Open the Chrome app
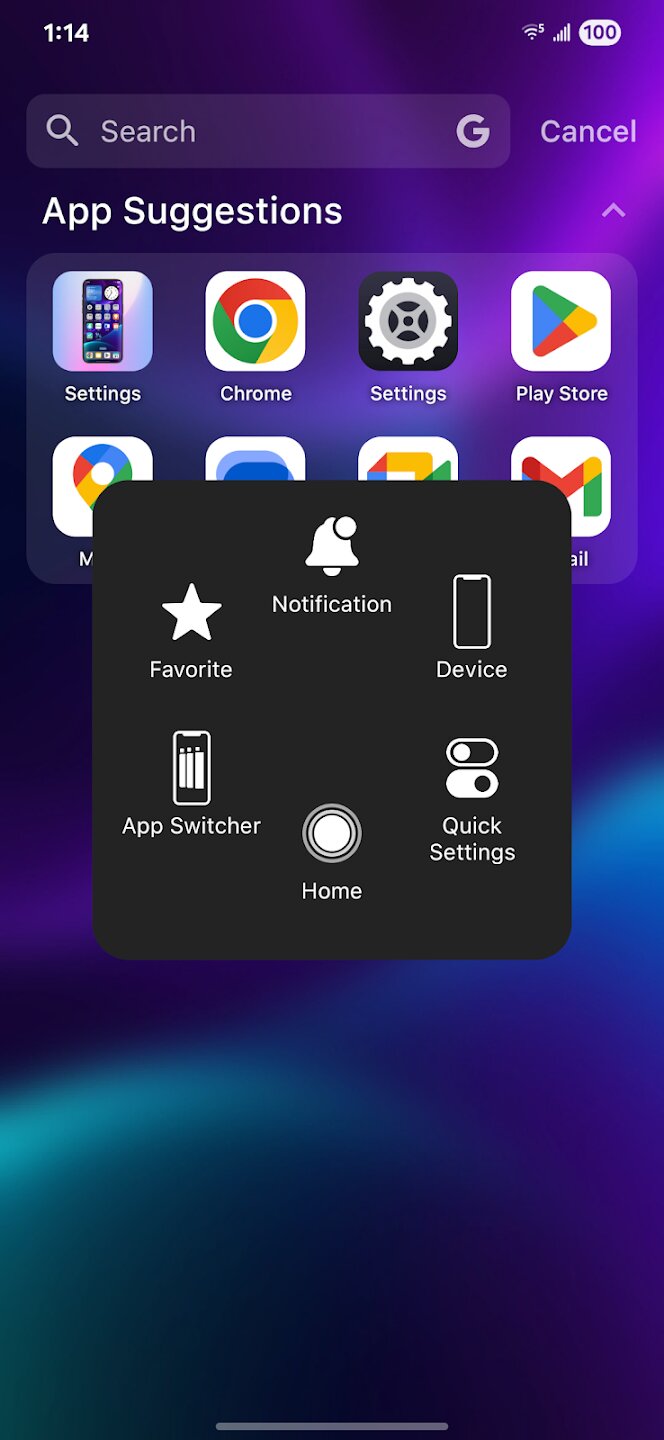Image resolution: width=664 pixels, height=1440 pixels. 256,337
